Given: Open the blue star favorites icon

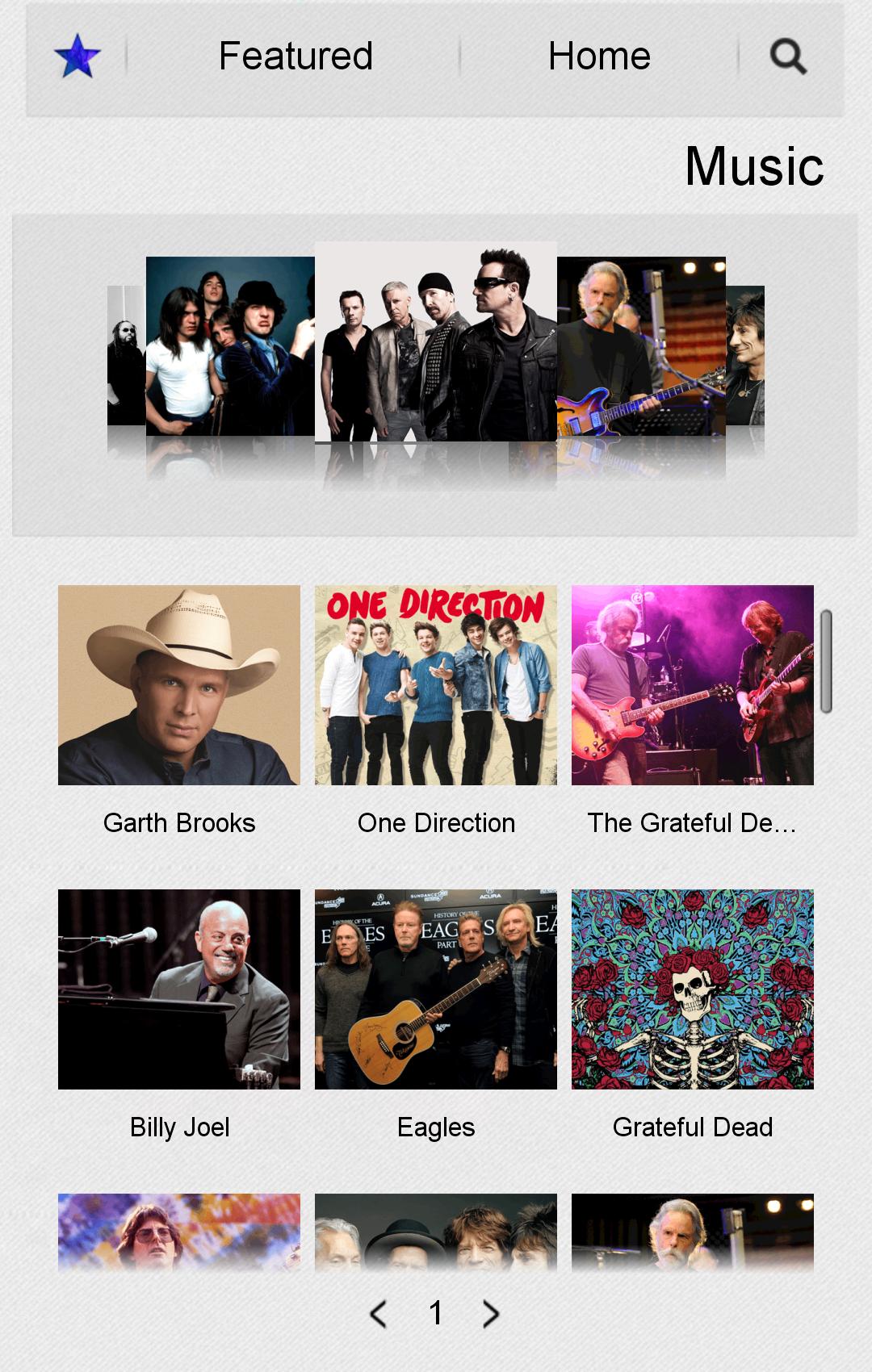Looking at the screenshot, I should (78, 56).
